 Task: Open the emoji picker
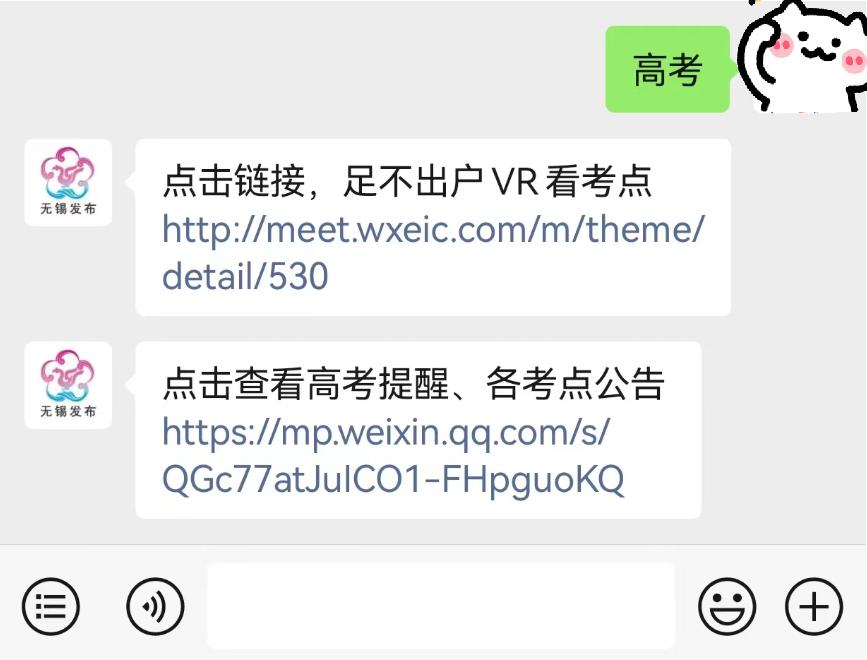pos(727,605)
